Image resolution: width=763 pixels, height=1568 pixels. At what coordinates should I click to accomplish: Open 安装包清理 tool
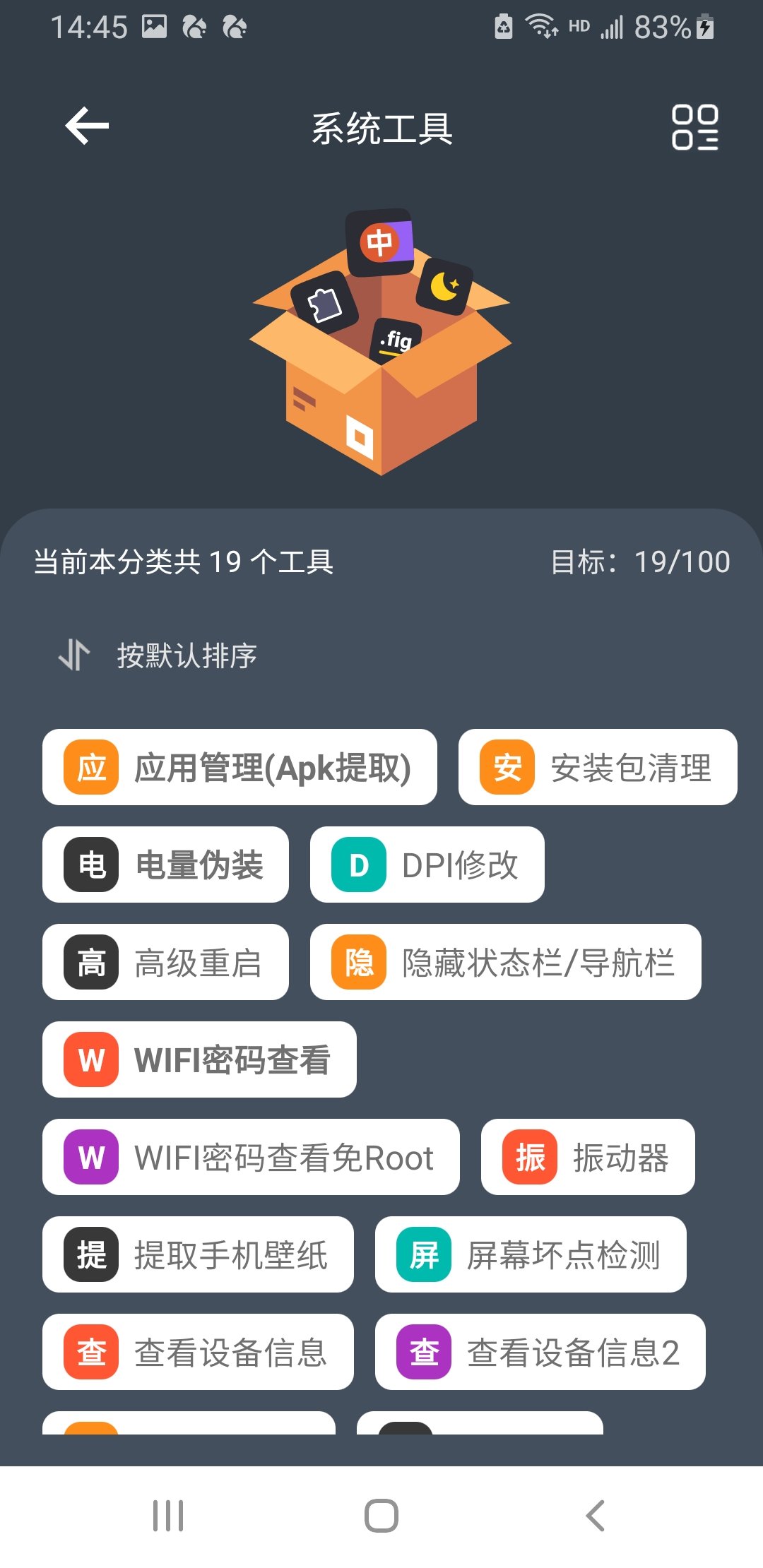pyautogui.click(x=598, y=768)
